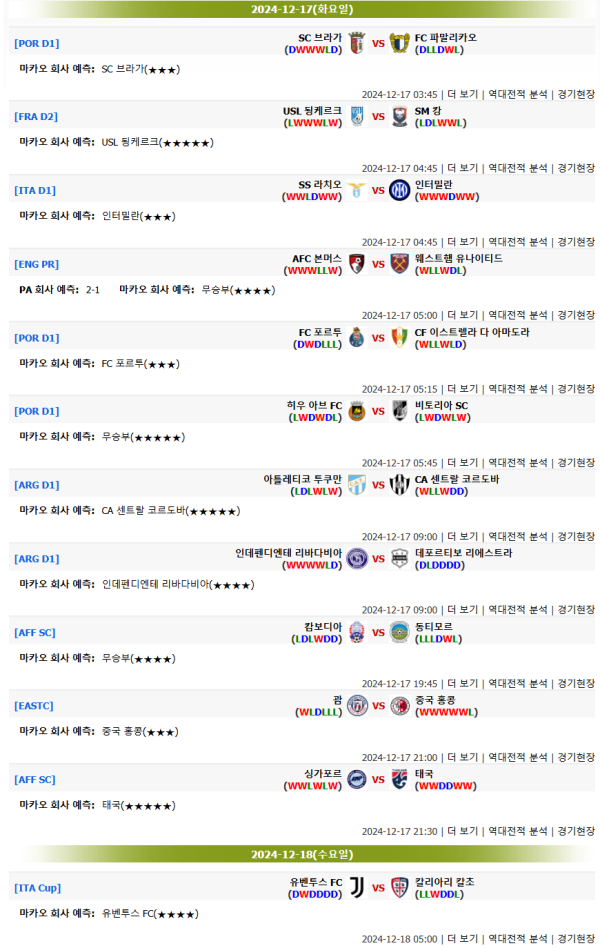Open 경기현장 for the 05:45 히우 아브 match
The width and height of the screenshot is (600, 948).
click(575, 462)
